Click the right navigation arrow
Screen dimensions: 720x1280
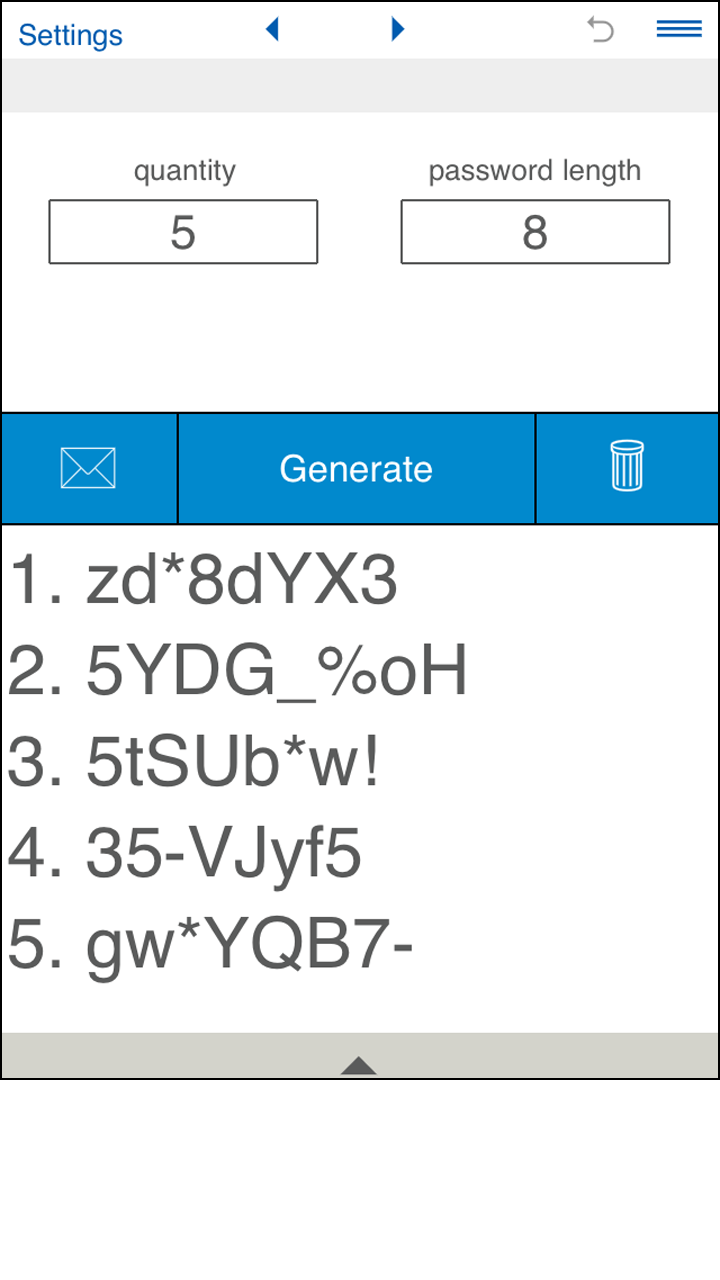397,29
